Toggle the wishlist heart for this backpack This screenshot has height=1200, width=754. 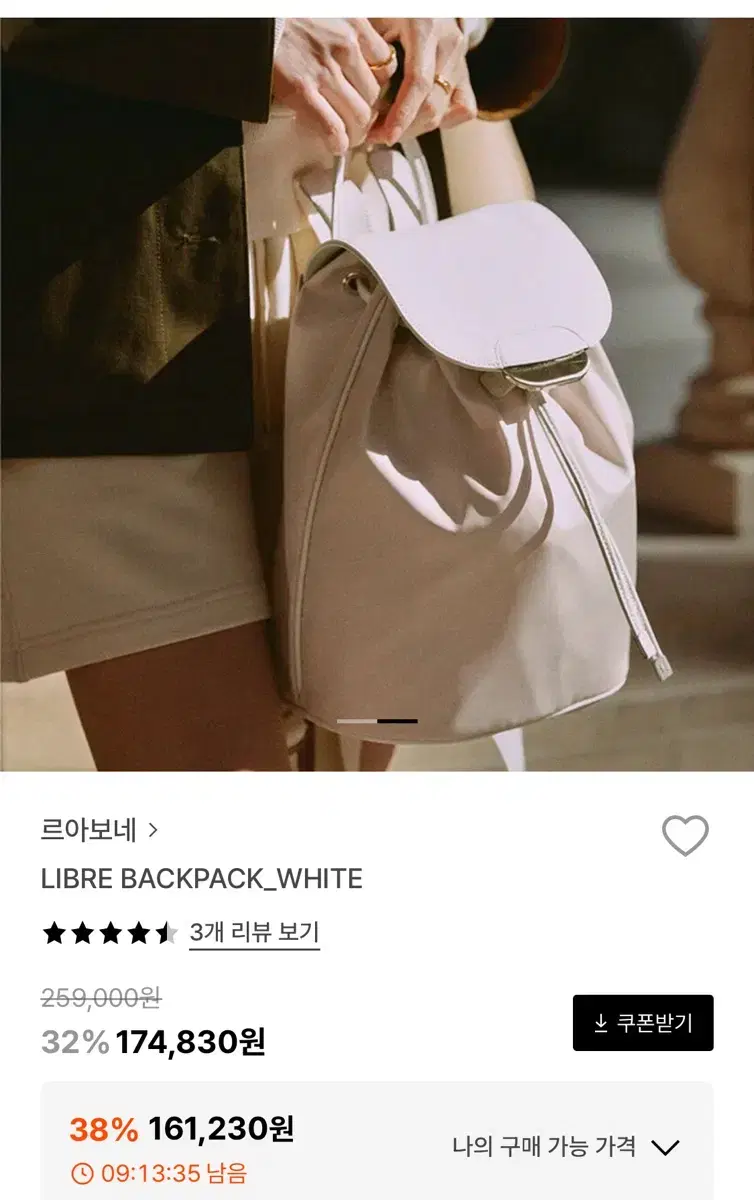point(684,834)
